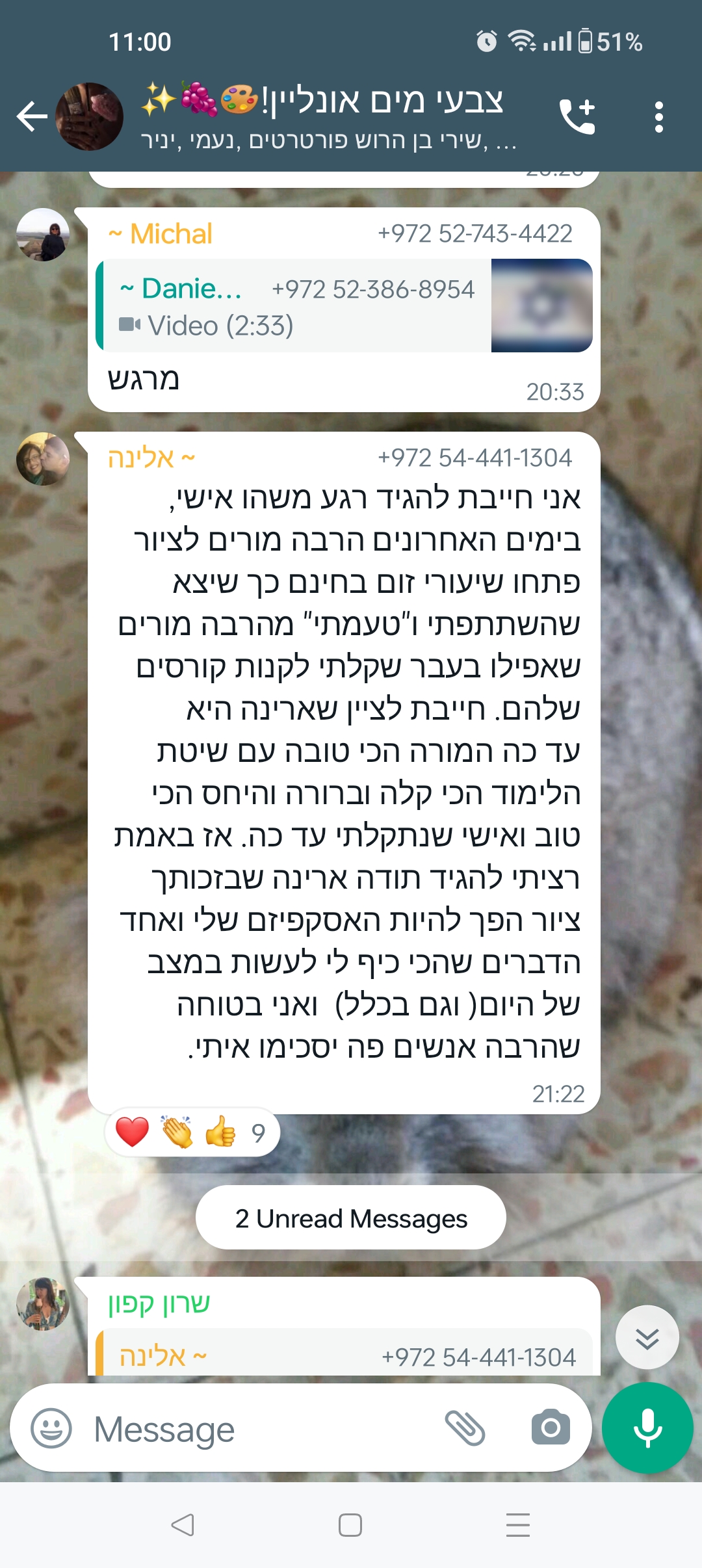Viewport: 702px width, 1568px height.
Task: Jump to the latest messages
Action: click(x=647, y=1338)
